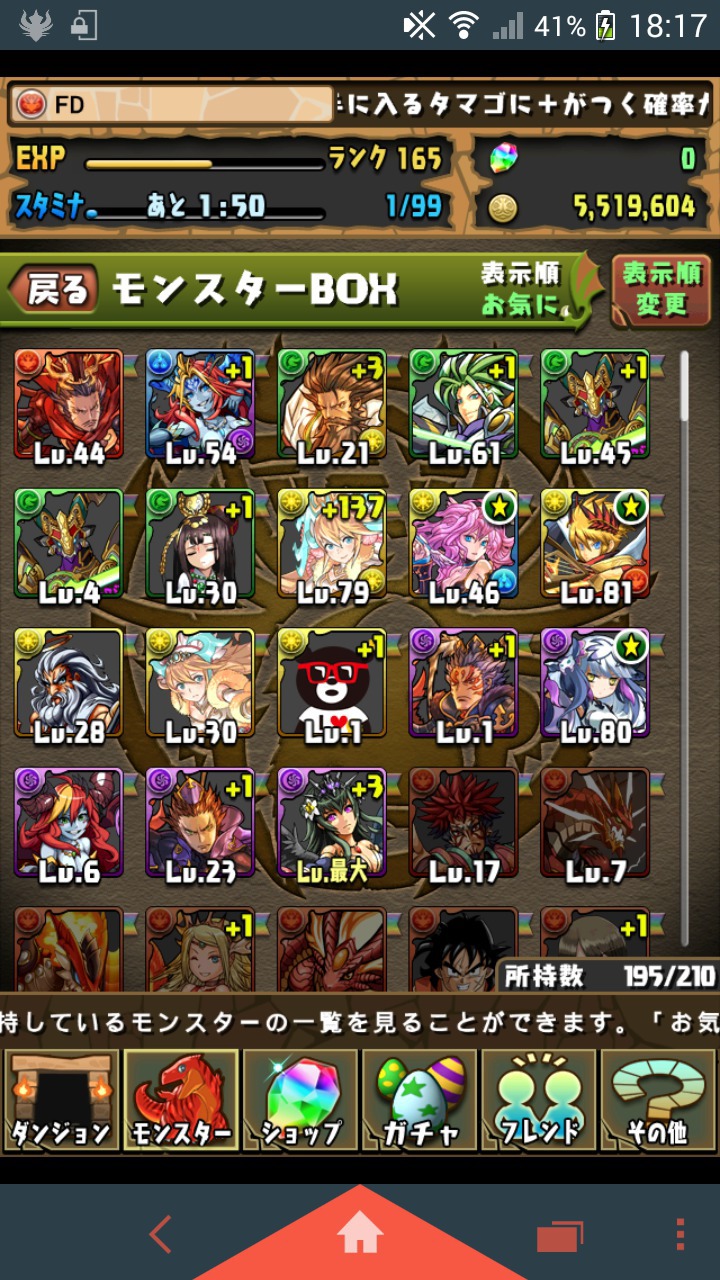The width and height of the screenshot is (720, 1280).
Task: Open the Lv.79 monster with +137
Action: pos(332,545)
